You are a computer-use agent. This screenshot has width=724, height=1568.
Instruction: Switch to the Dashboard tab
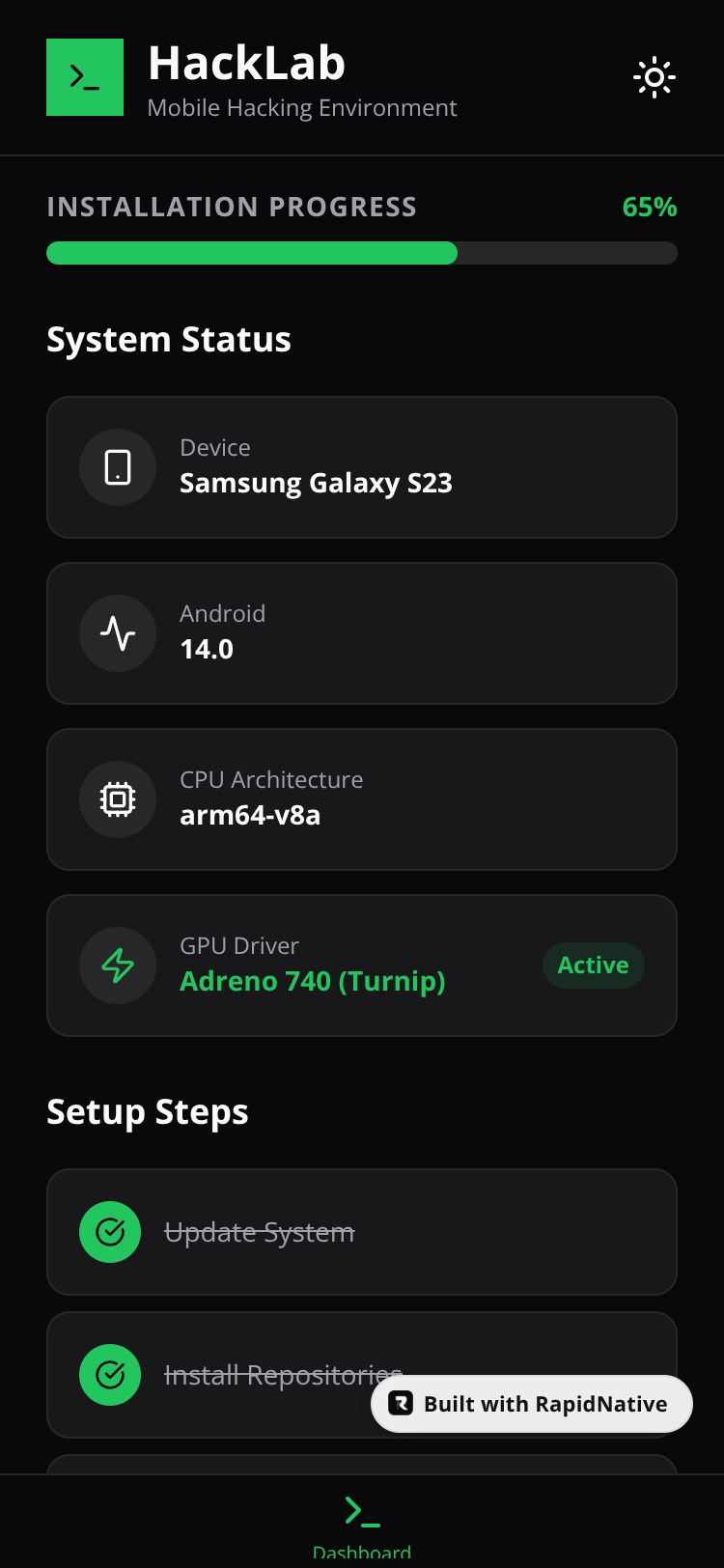point(362,1524)
